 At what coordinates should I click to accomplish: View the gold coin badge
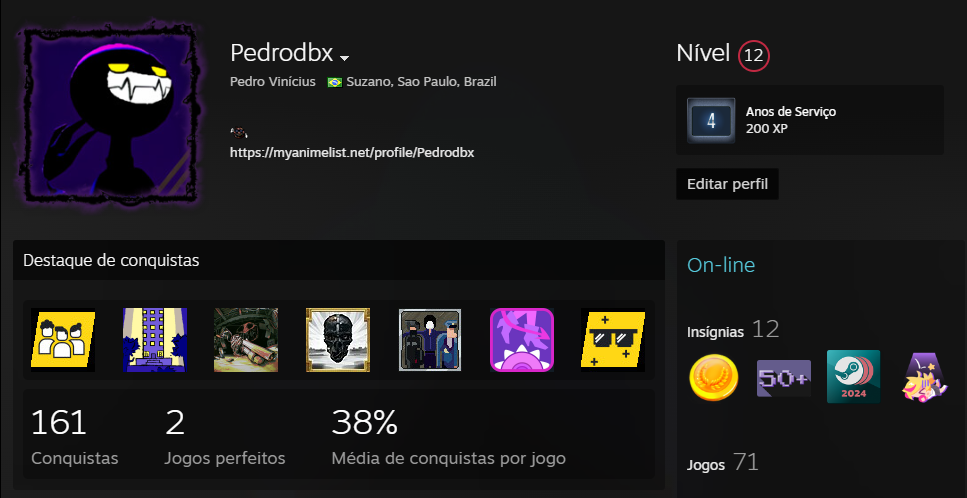pyautogui.click(x=714, y=378)
